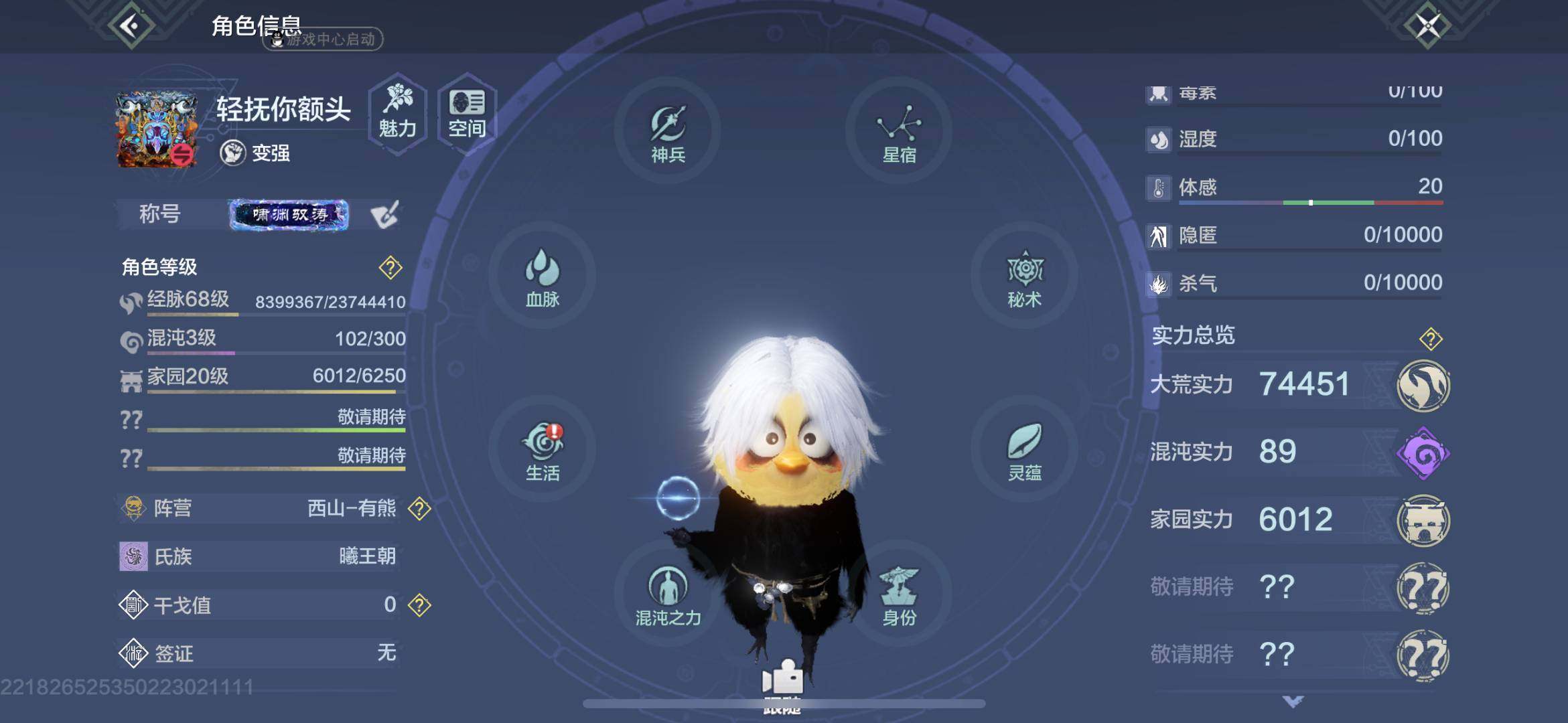Edit the 称号 title with brush icon
This screenshot has width=1568, height=723.
click(x=385, y=214)
